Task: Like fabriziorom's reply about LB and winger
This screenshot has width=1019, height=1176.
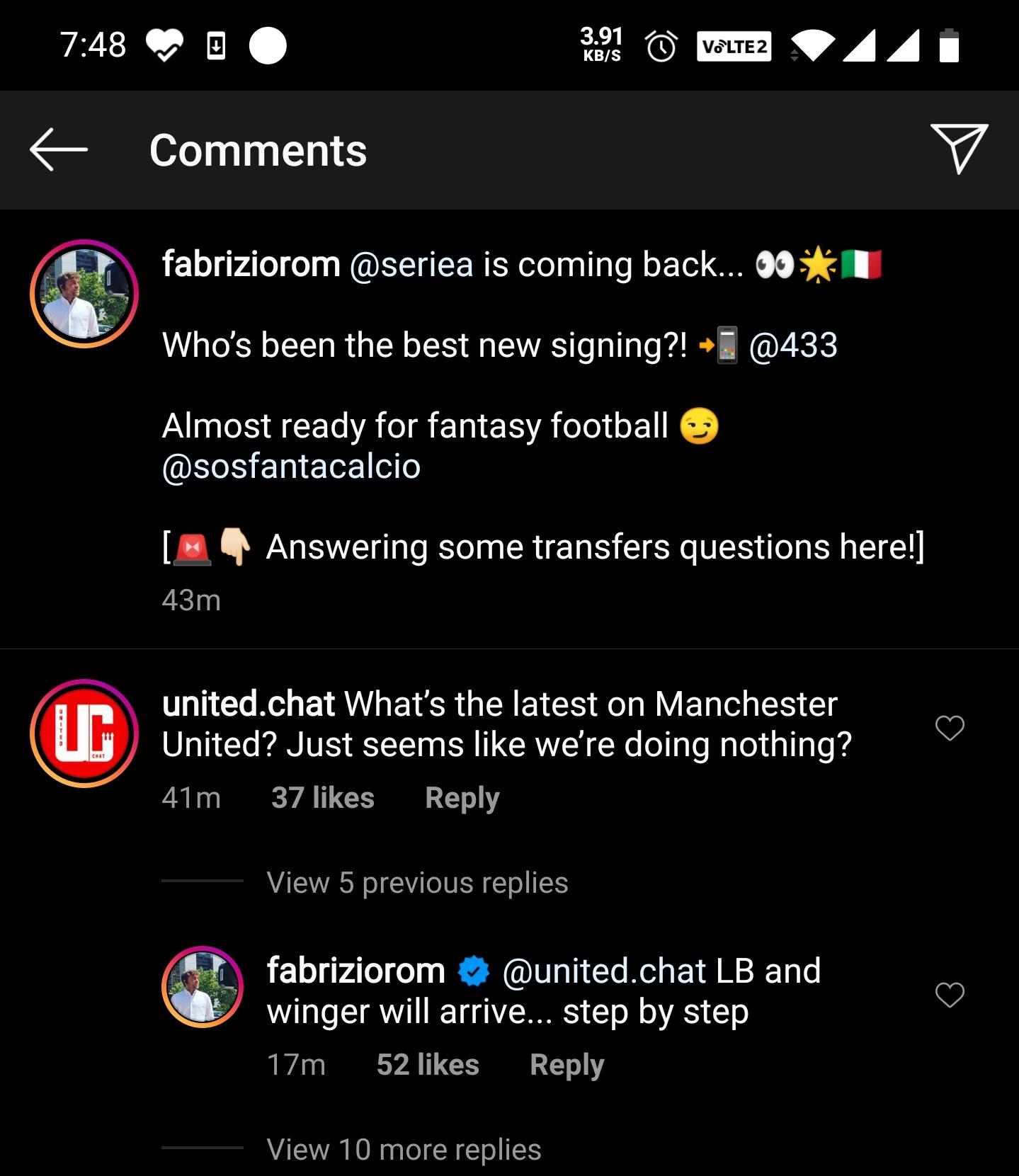Action: [x=950, y=995]
